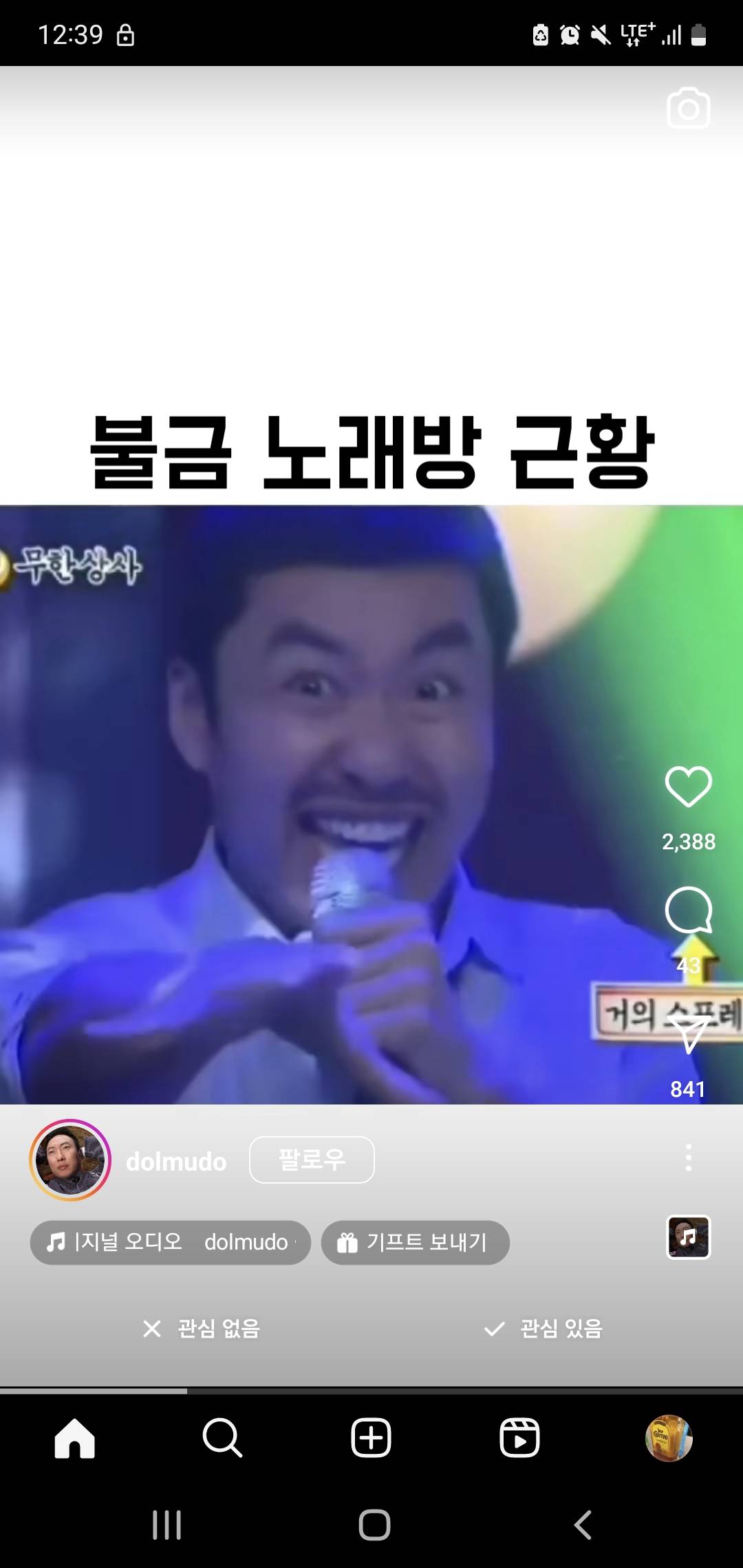743x1568 pixels.
Task: Create a new post with plus tab
Action: pyautogui.click(x=371, y=1438)
